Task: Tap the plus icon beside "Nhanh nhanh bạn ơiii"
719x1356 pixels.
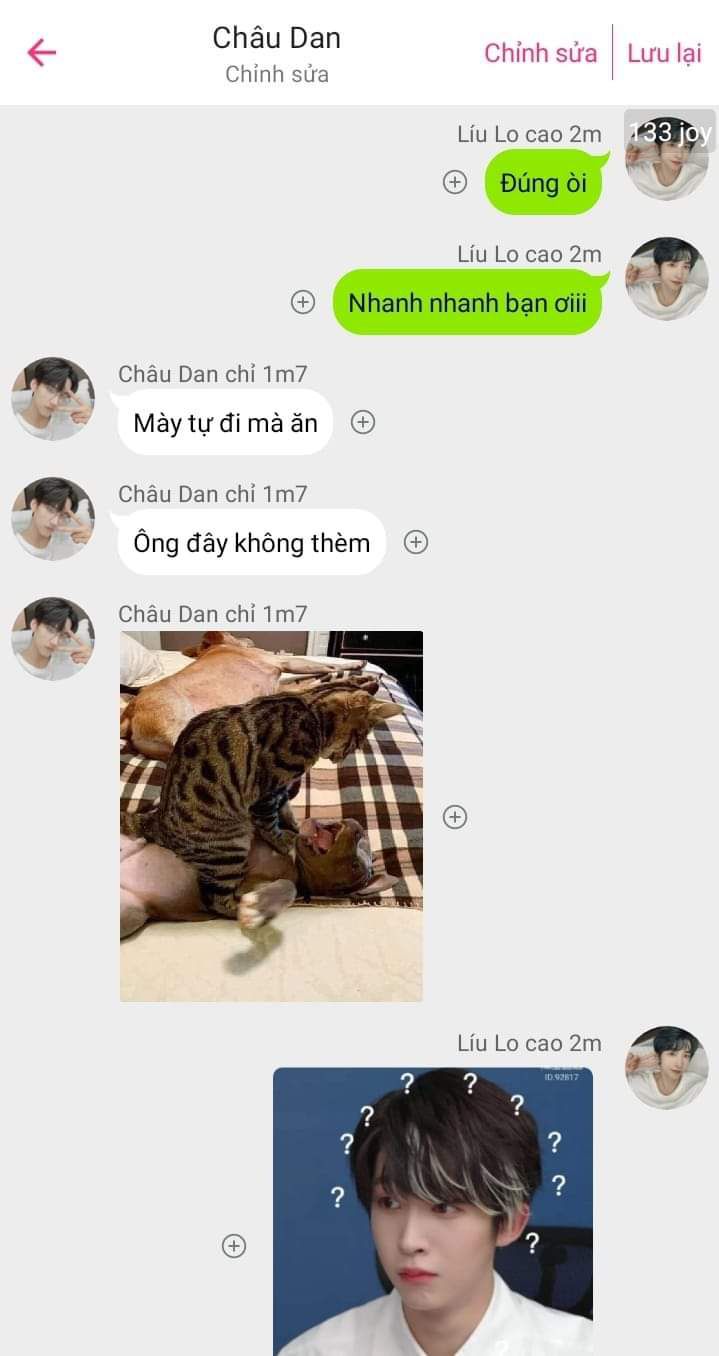Action: click(x=303, y=302)
